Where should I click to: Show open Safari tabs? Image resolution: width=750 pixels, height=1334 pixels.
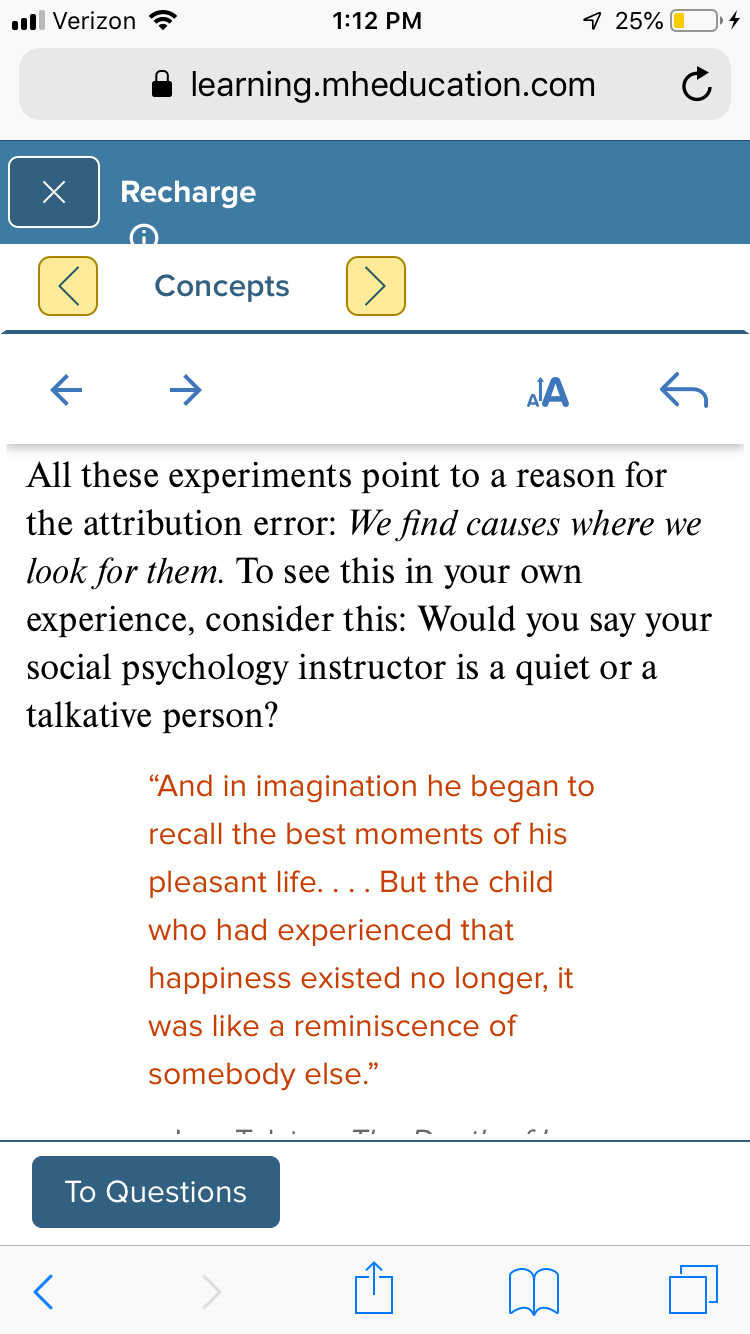coord(693,1289)
